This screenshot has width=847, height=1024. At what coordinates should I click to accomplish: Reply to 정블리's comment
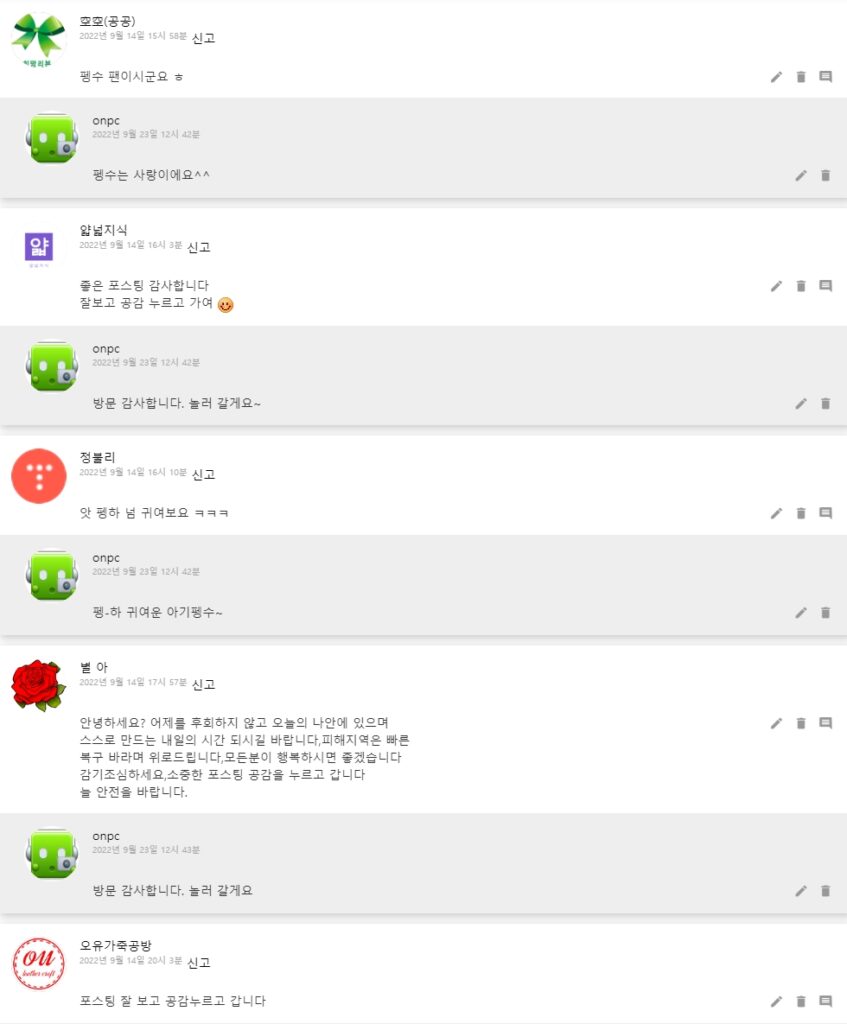[826, 513]
